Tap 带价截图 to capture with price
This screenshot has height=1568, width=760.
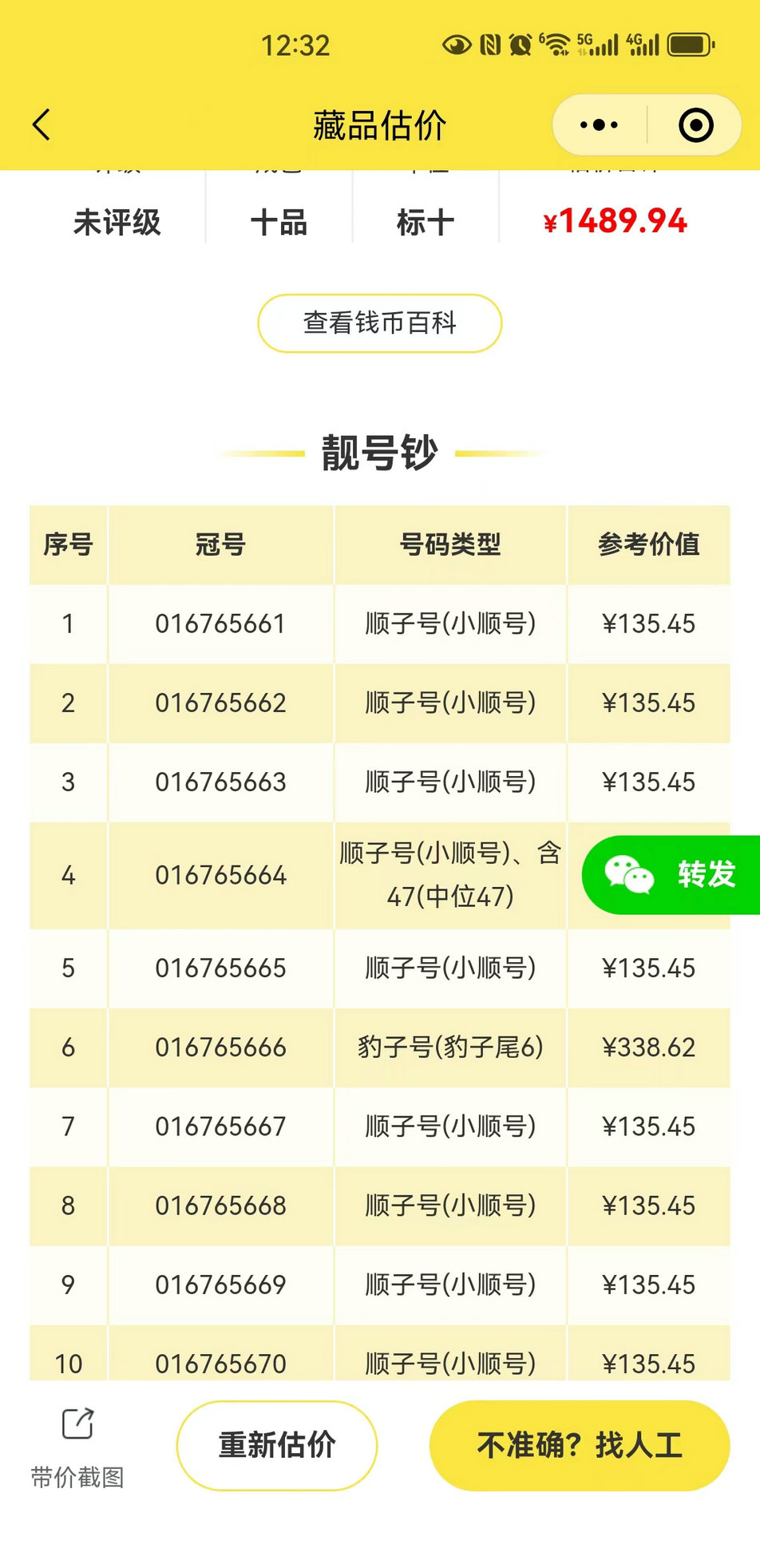(77, 1448)
